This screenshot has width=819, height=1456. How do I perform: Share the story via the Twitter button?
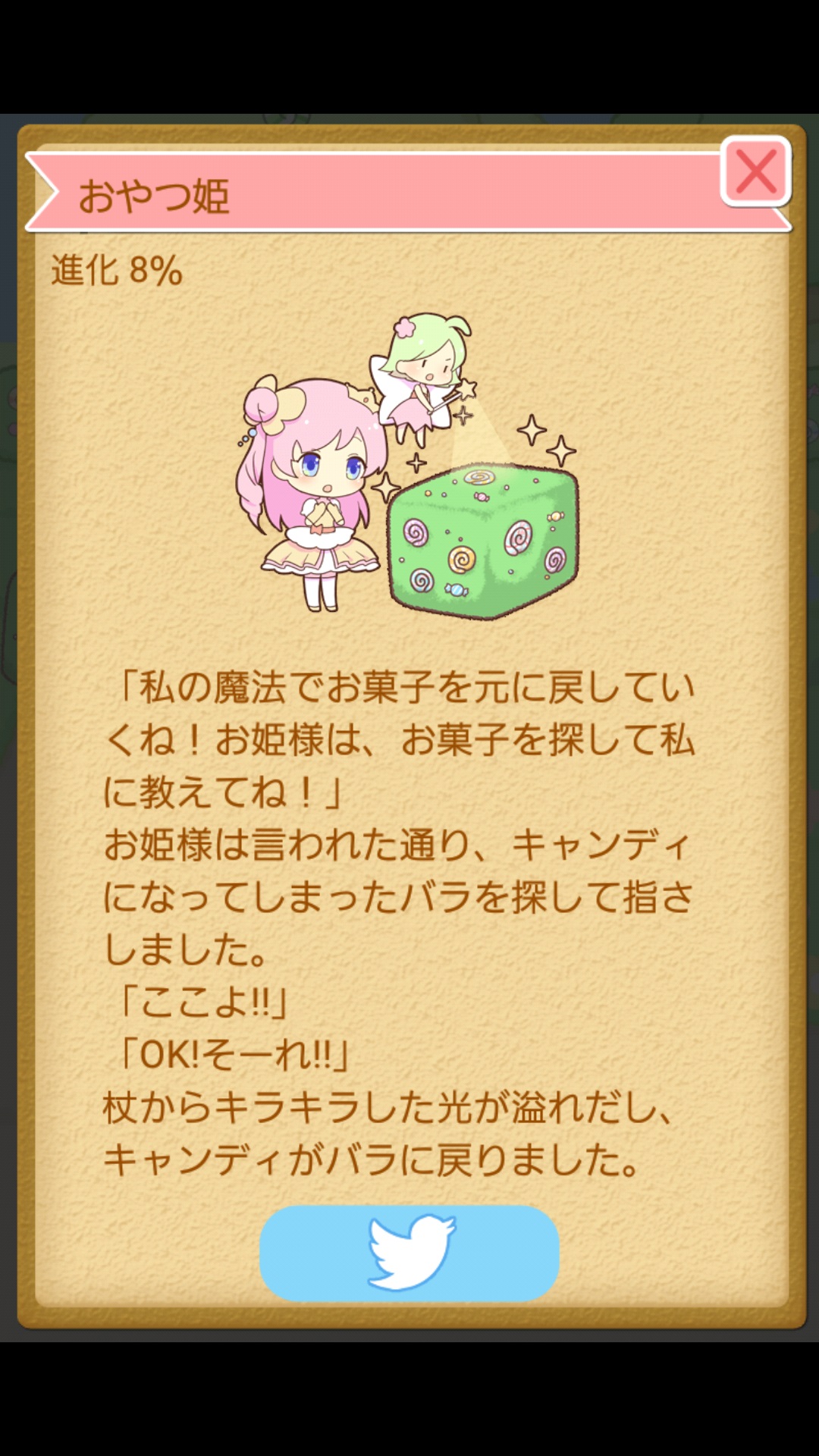(x=409, y=1253)
